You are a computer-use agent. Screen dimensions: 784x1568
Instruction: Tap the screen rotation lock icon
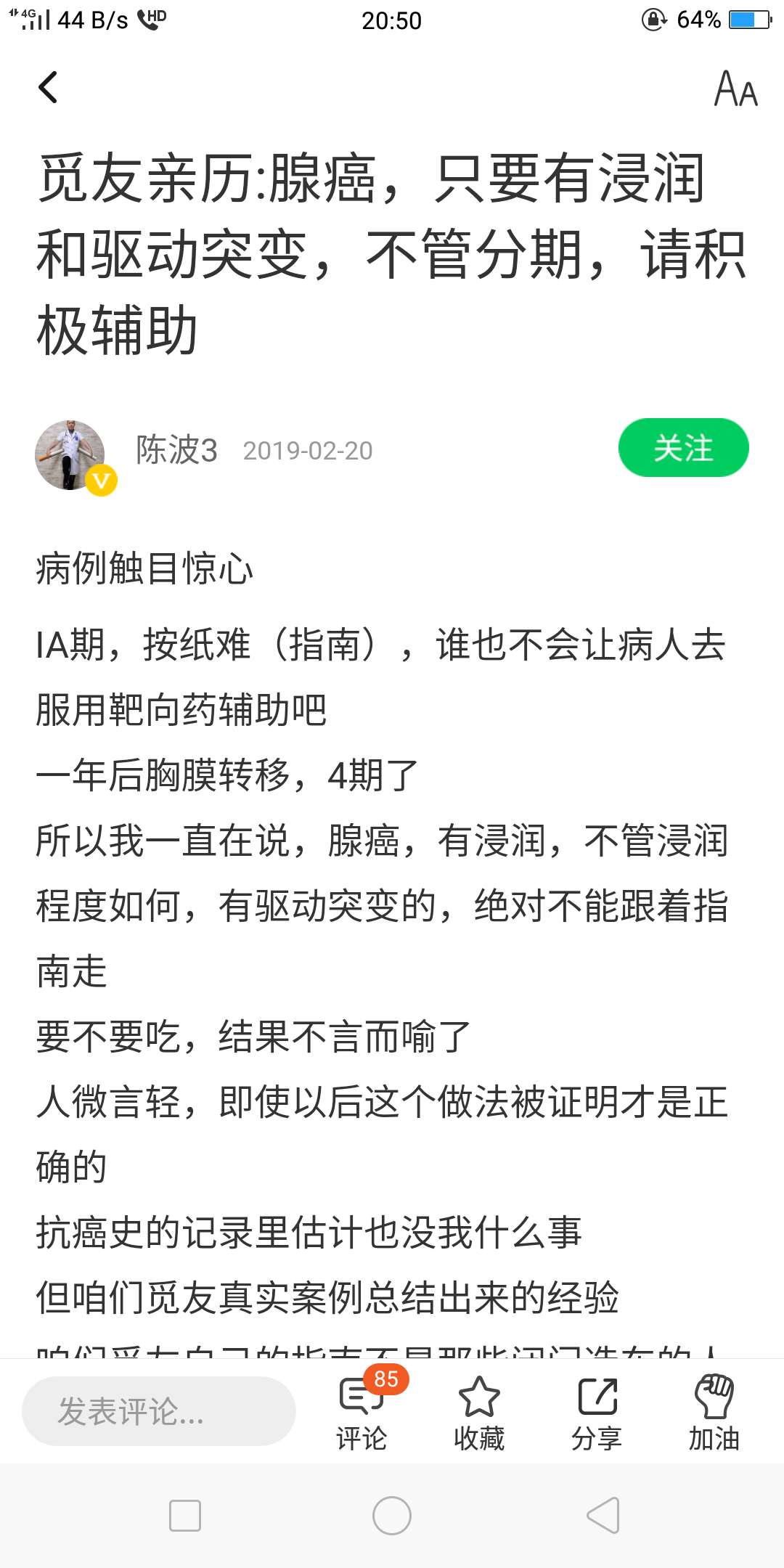point(653,20)
